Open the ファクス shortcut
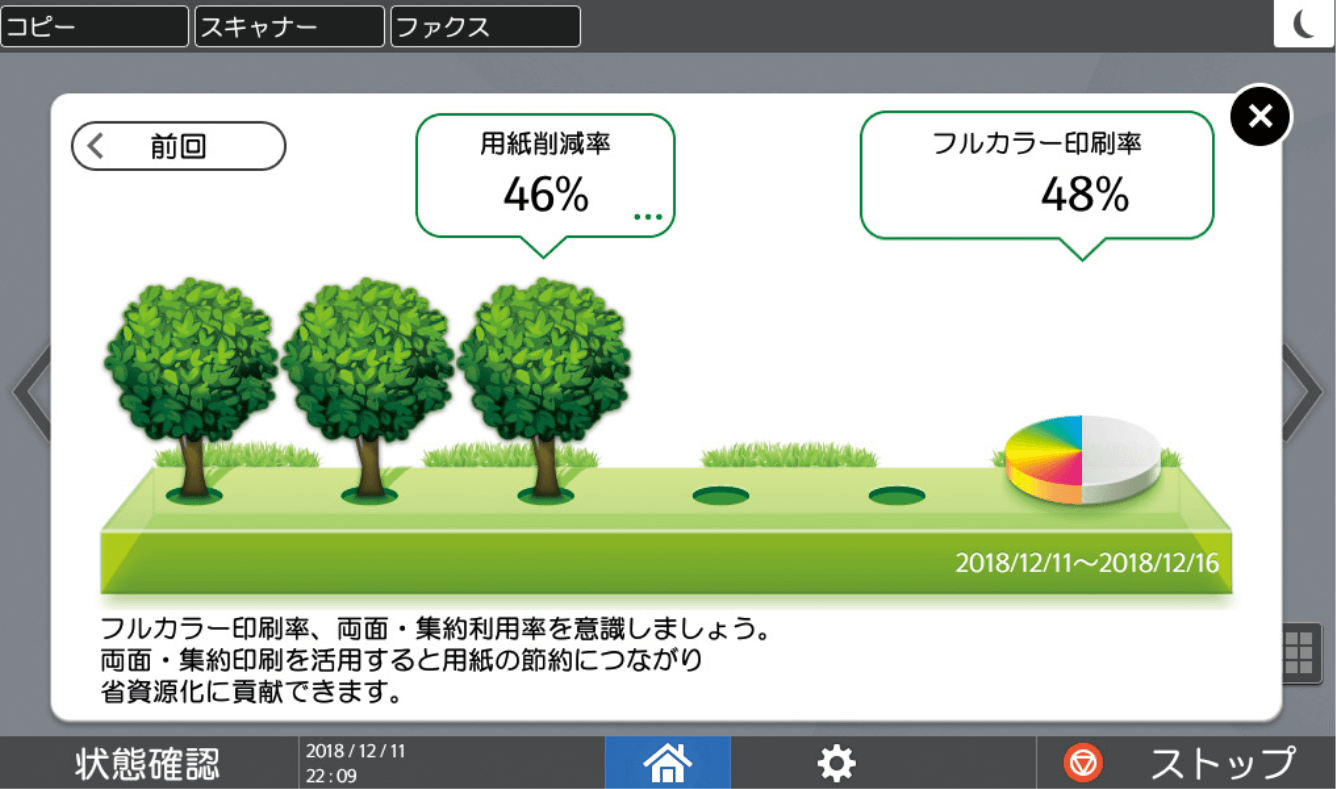Viewport: 1336px width, 789px height. (485, 26)
